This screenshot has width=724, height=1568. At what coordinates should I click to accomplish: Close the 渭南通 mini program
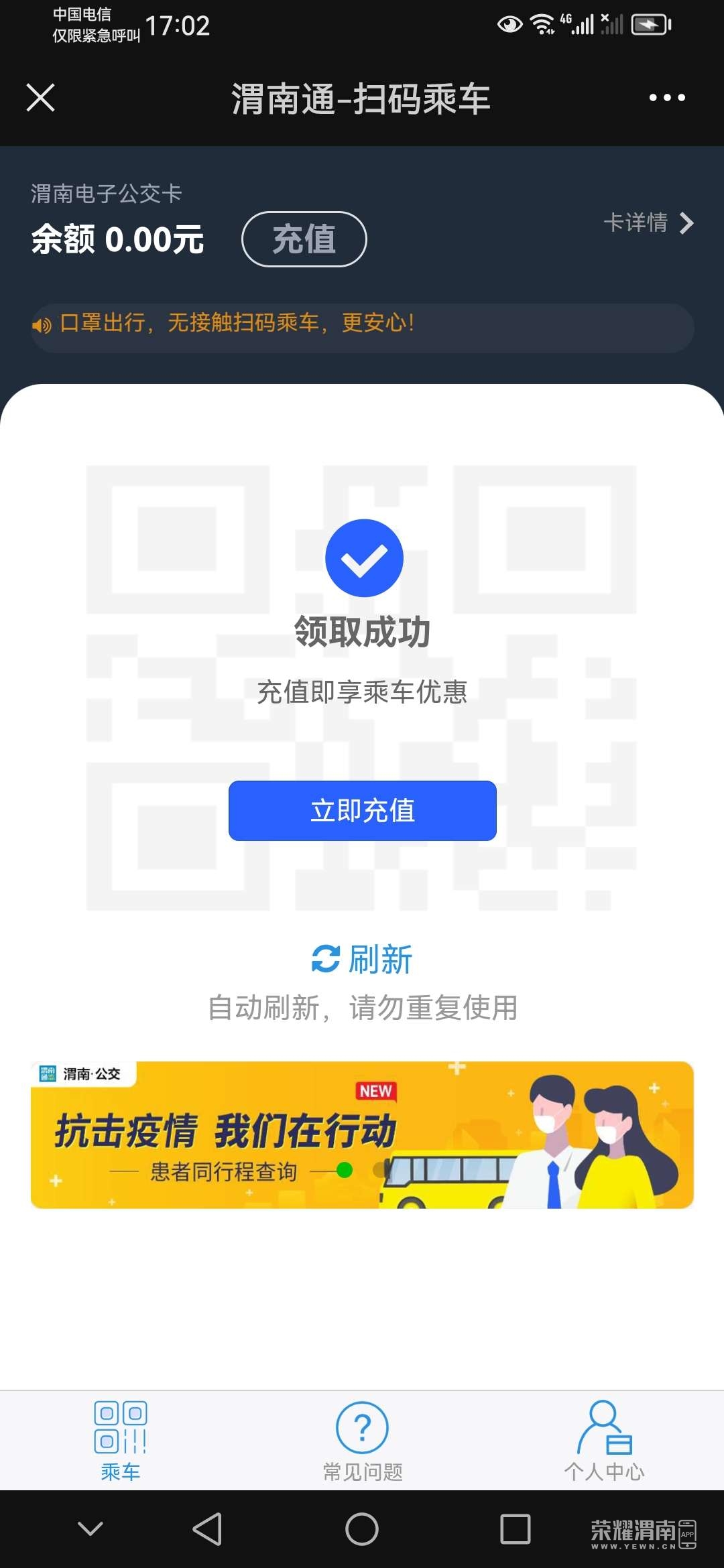[x=40, y=98]
